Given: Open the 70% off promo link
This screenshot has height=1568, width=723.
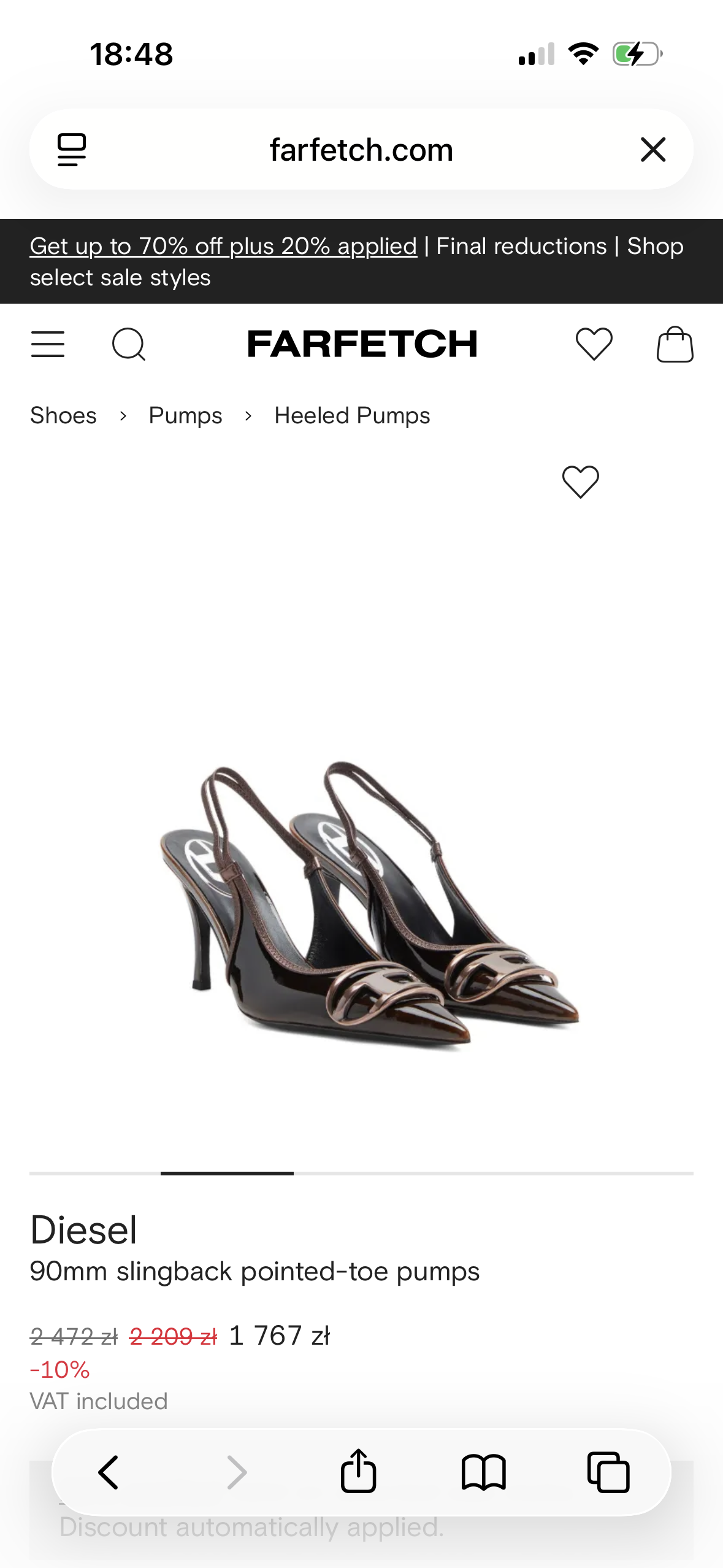Looking at the screenshot, I should click(x=223, y=247).
